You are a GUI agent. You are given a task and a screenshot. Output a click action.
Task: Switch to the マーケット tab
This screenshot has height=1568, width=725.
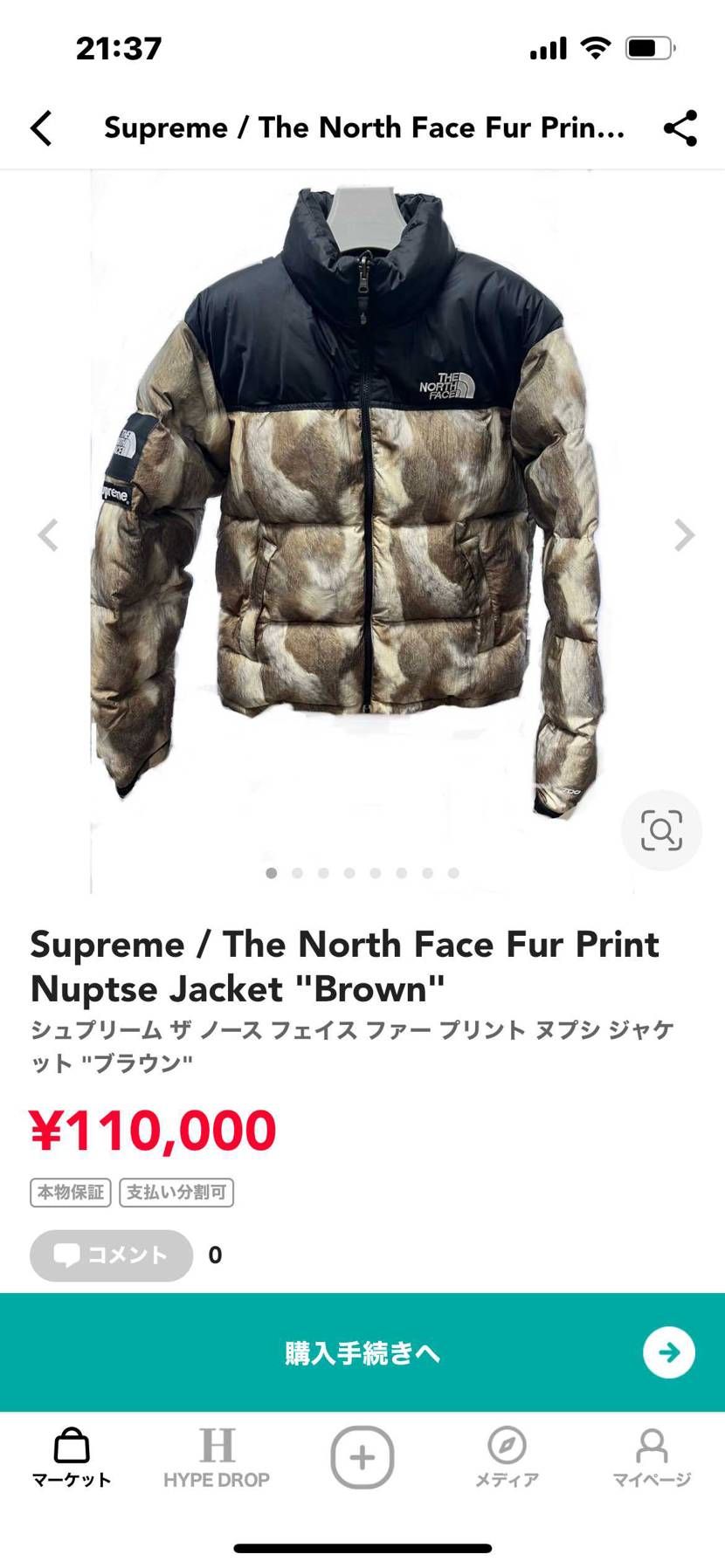click(x=72, y=1457)
